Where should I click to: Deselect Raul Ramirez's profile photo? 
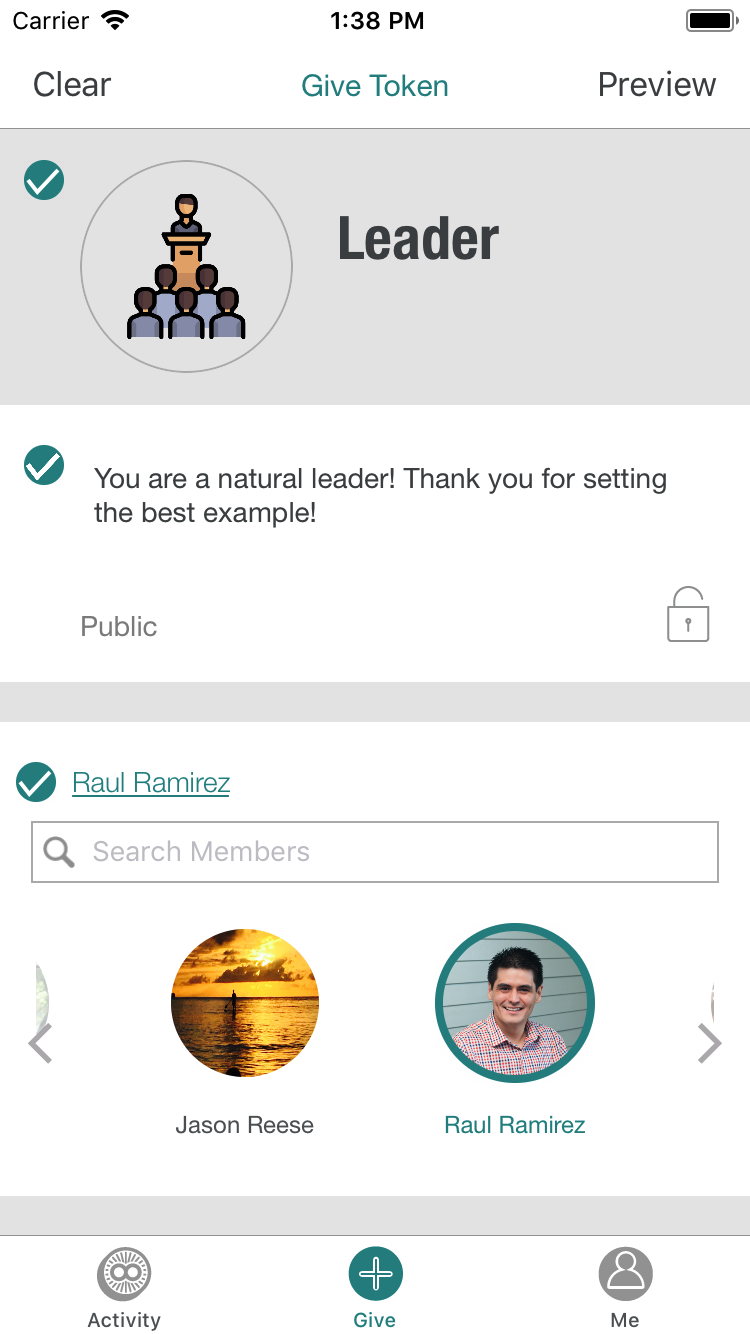pyautogui.click(x=515, y=1003)
